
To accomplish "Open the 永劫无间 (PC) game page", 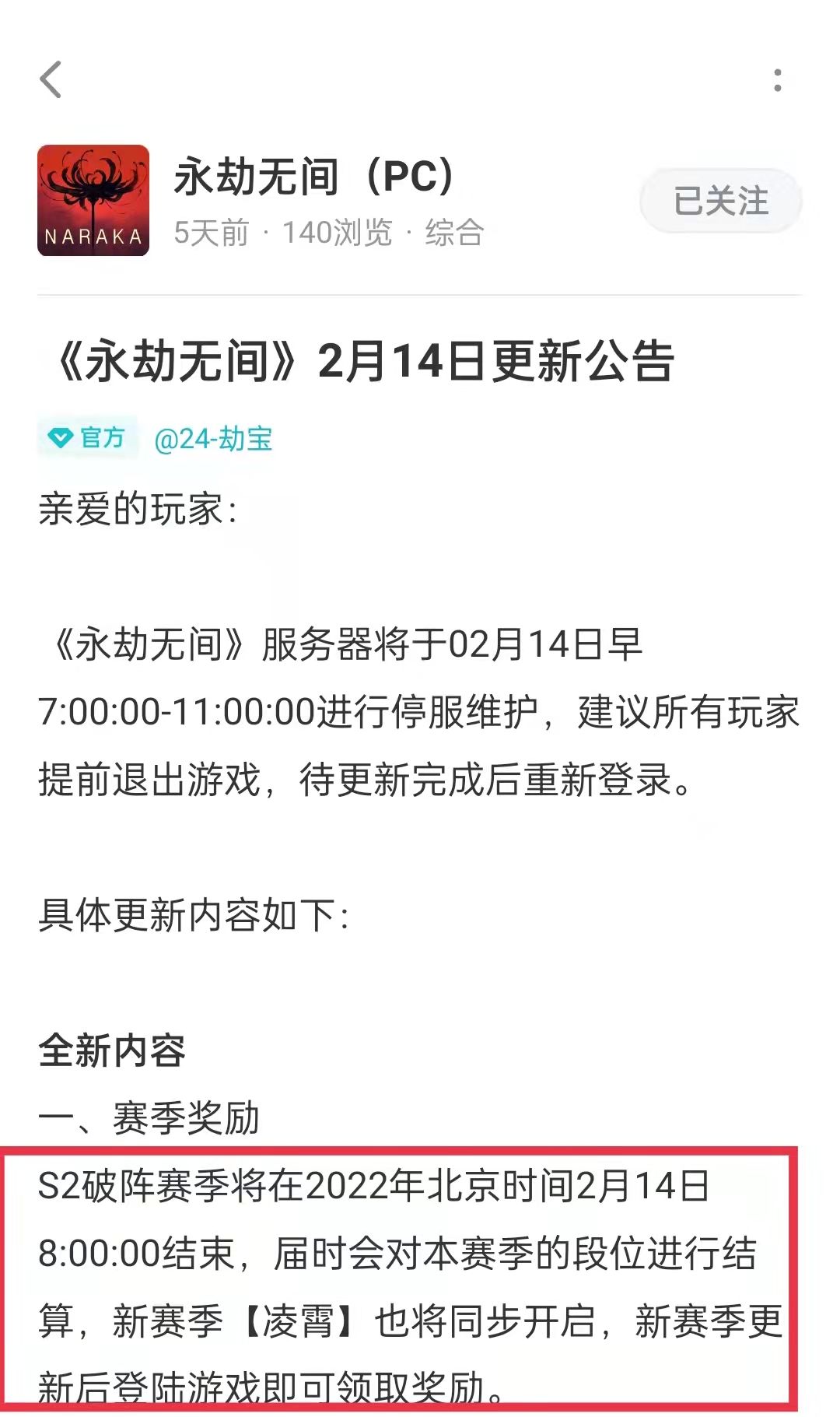I will [x=315, y=177].
